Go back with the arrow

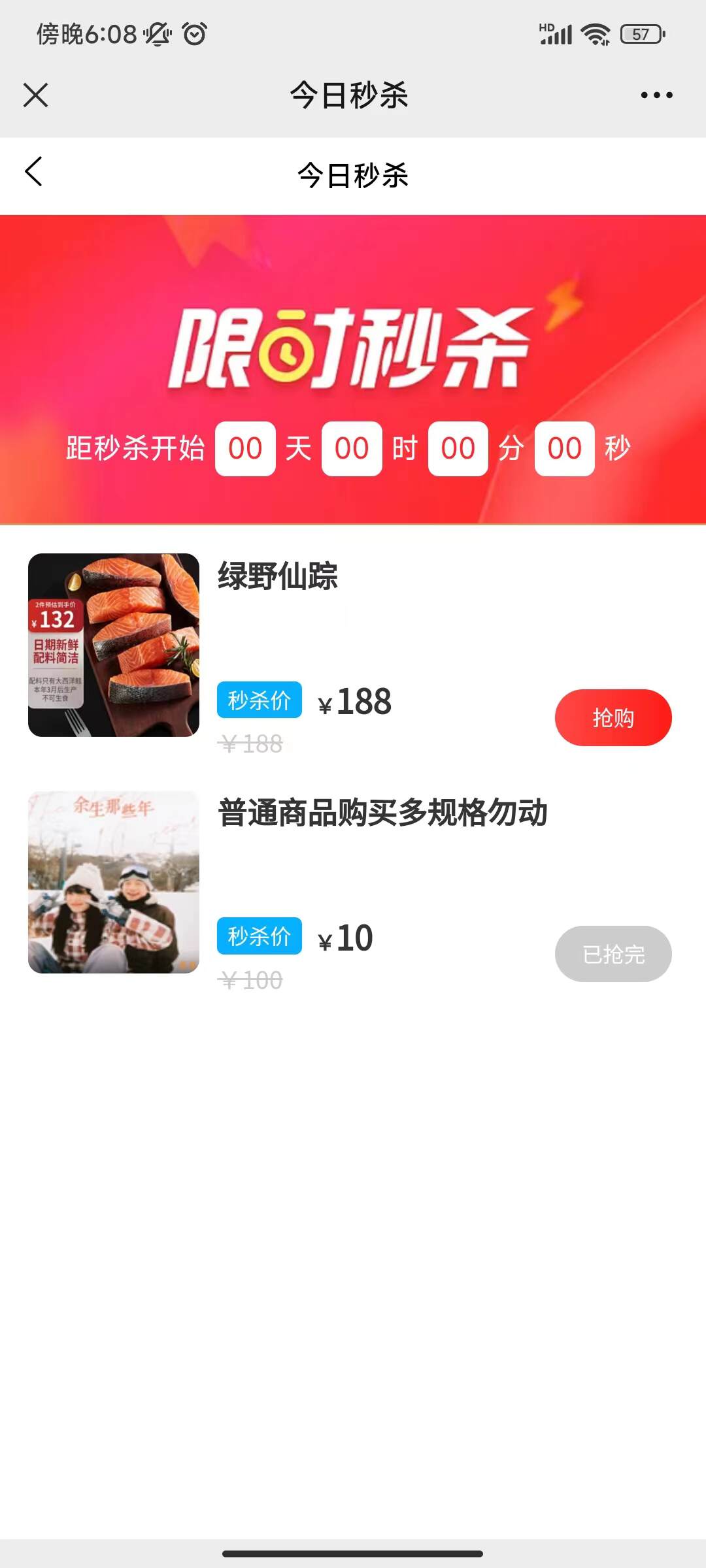click(x=34, y=172)
